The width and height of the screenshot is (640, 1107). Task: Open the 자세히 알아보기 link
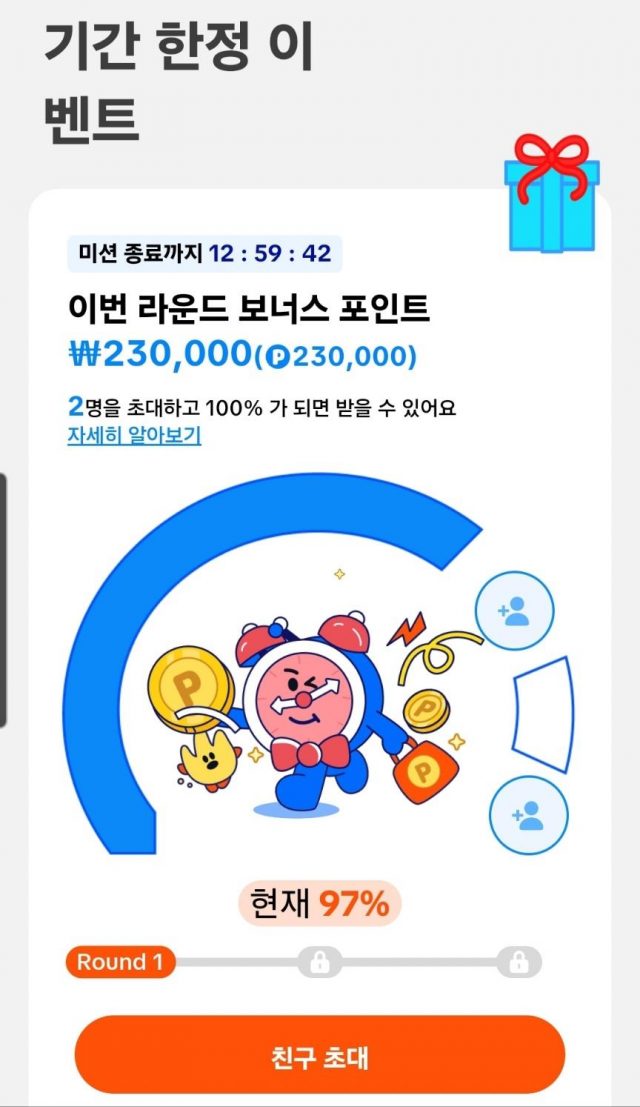(134, 436)
